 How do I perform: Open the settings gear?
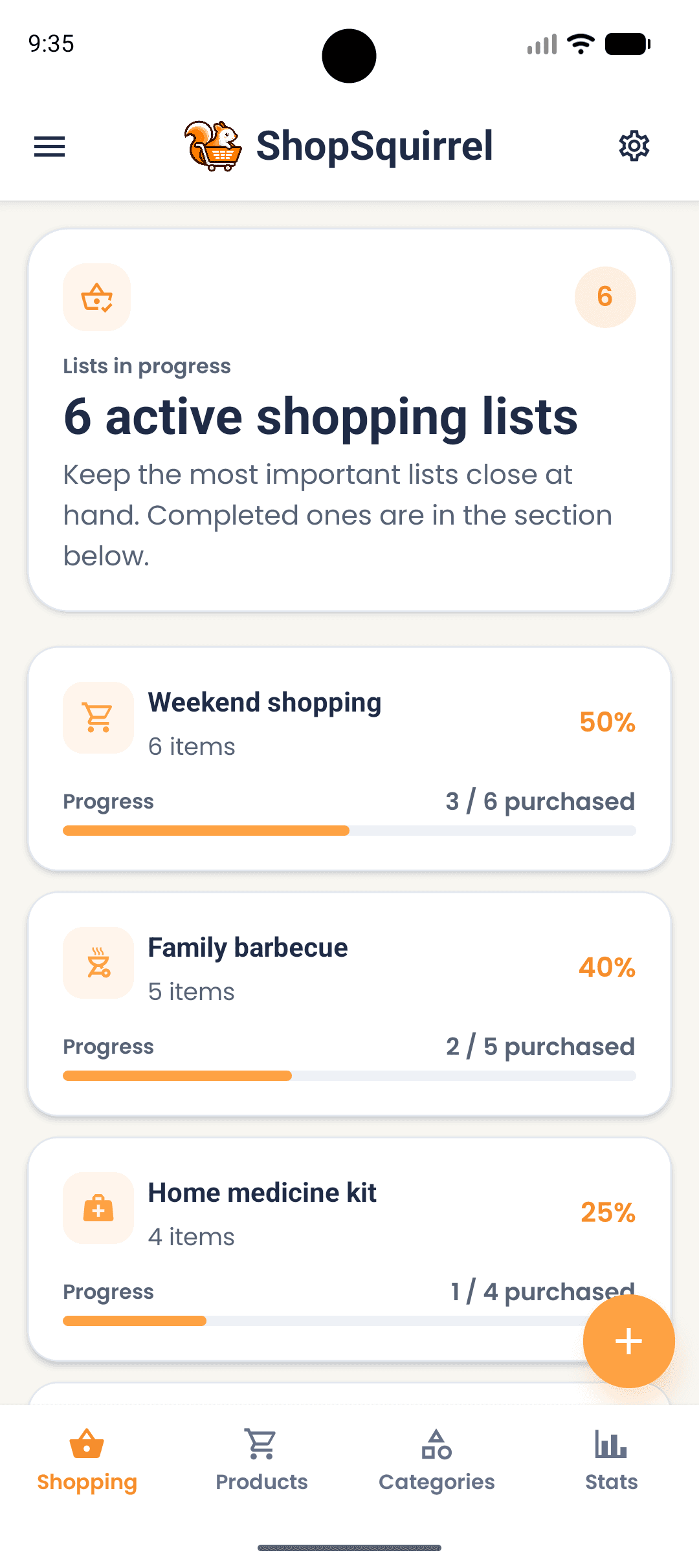[x=634, y=146]
